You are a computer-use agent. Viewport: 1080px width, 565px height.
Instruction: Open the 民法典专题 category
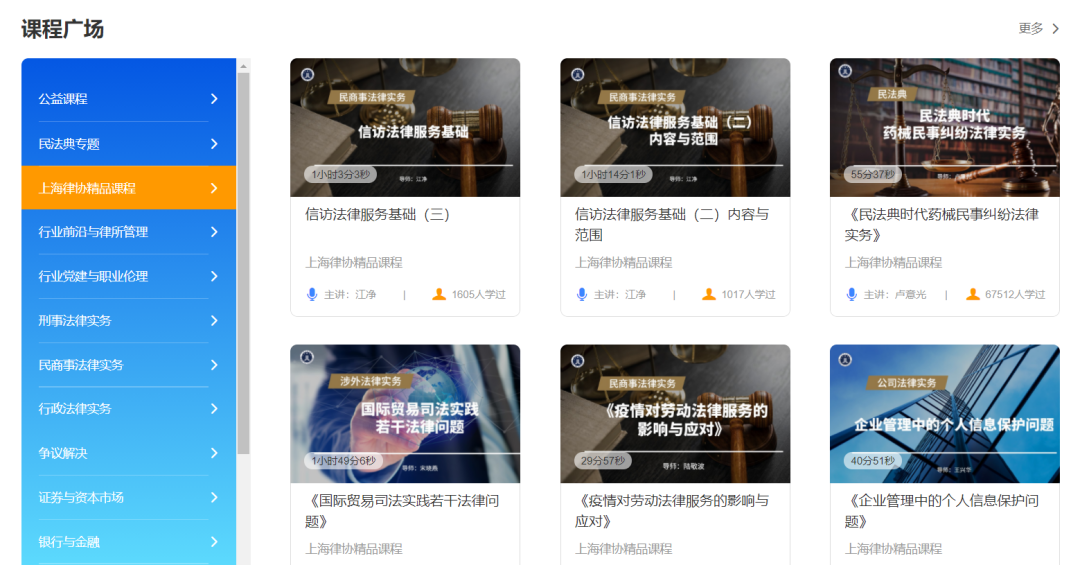(128, 144)
